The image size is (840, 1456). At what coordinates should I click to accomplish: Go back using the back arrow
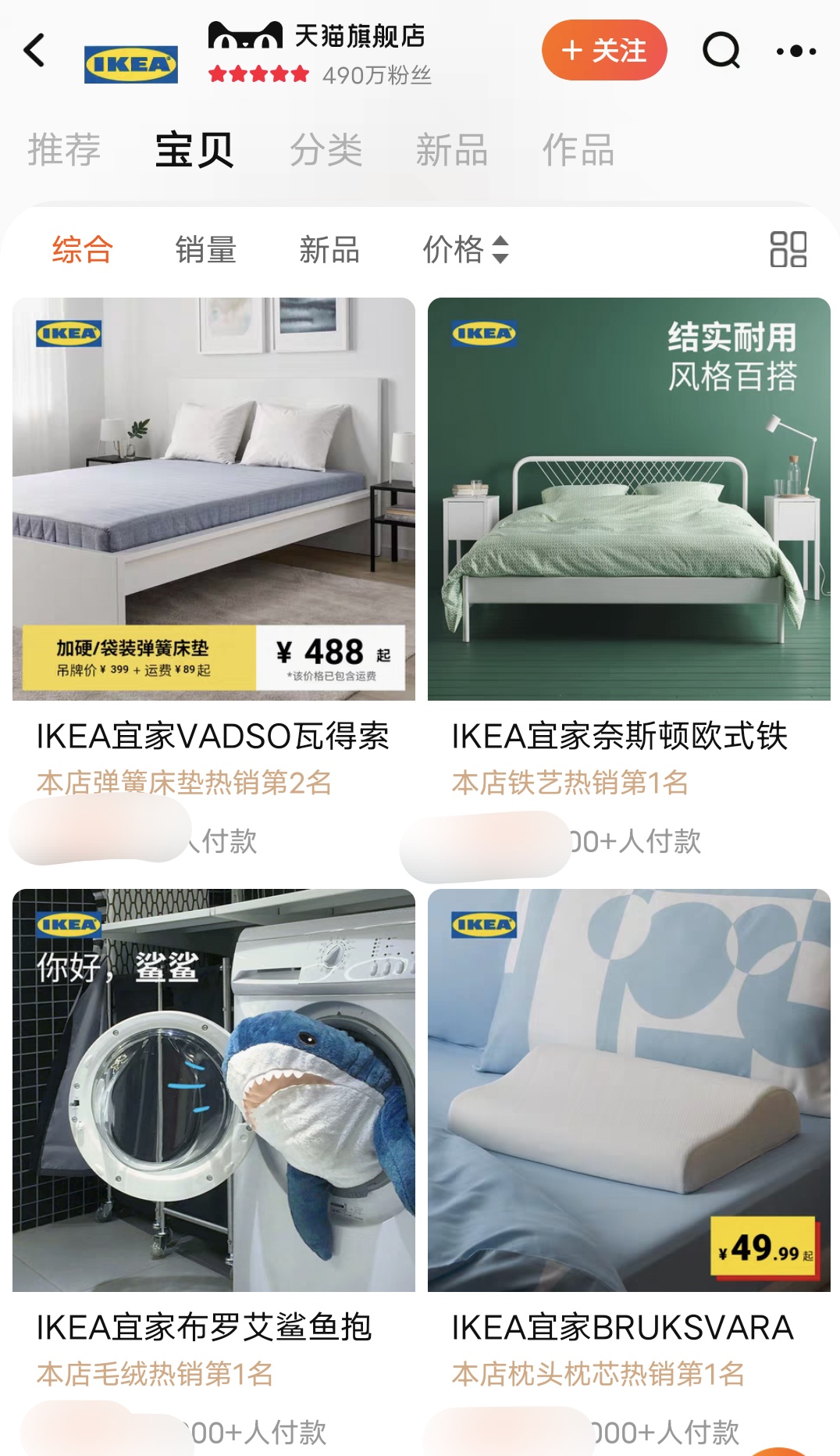[x=34, y=52]
